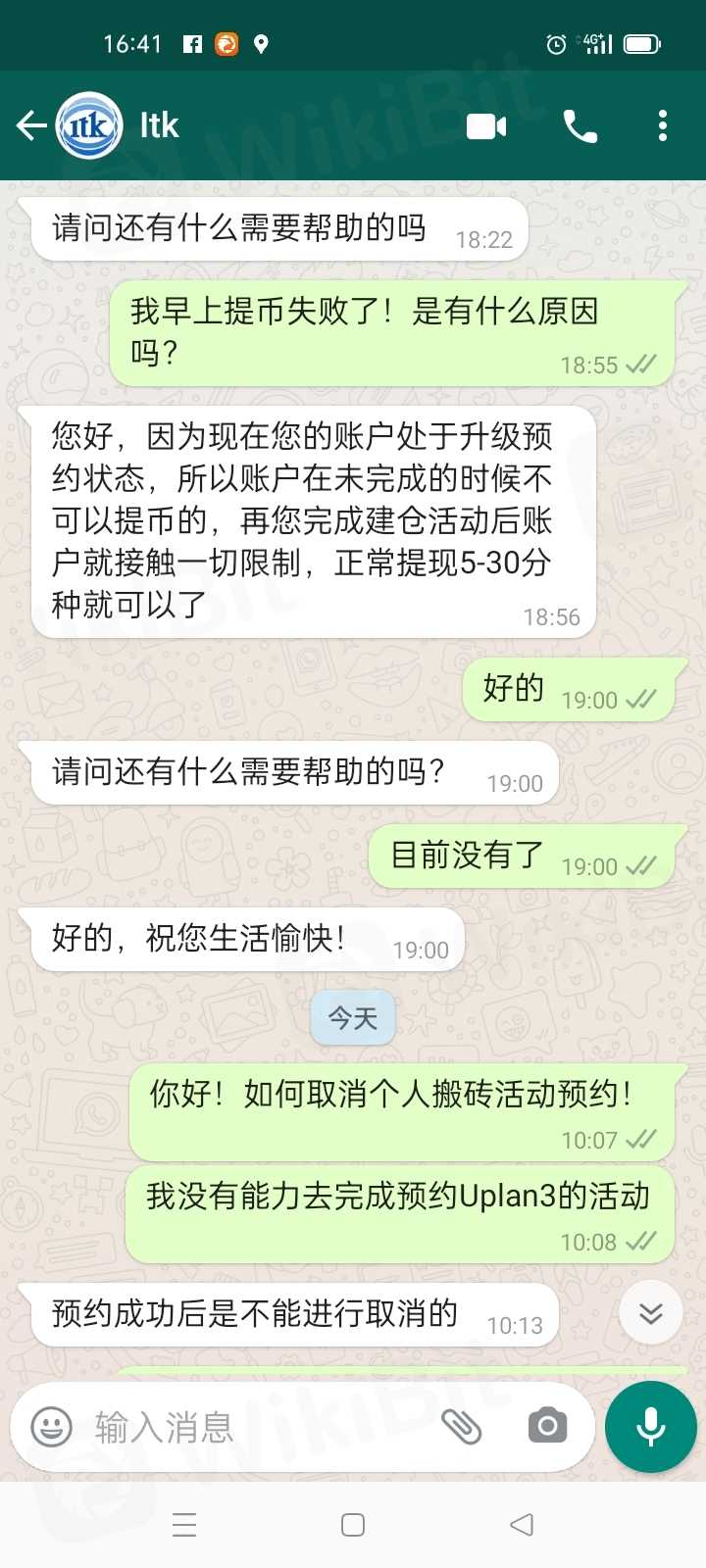Open Itk contact profile picture
This screenshot has width=706, height=1568.
point(89,125)
